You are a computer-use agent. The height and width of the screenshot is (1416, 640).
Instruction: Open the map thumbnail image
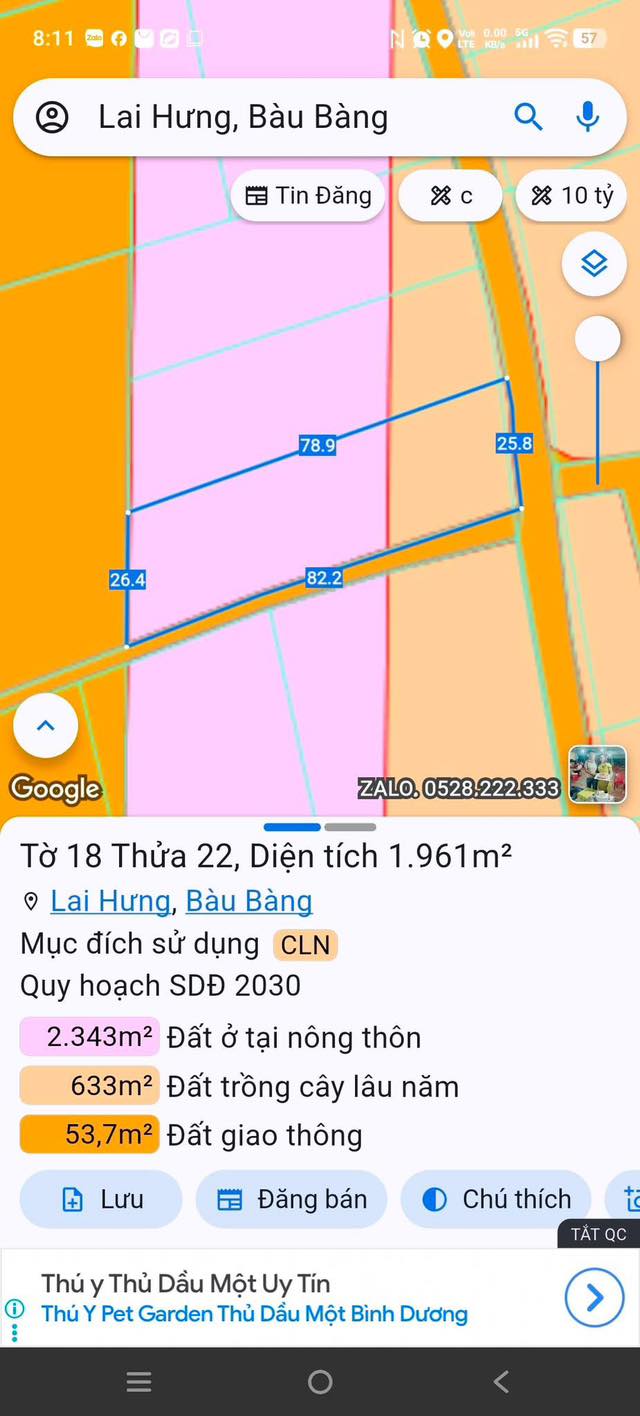[598, 774]
